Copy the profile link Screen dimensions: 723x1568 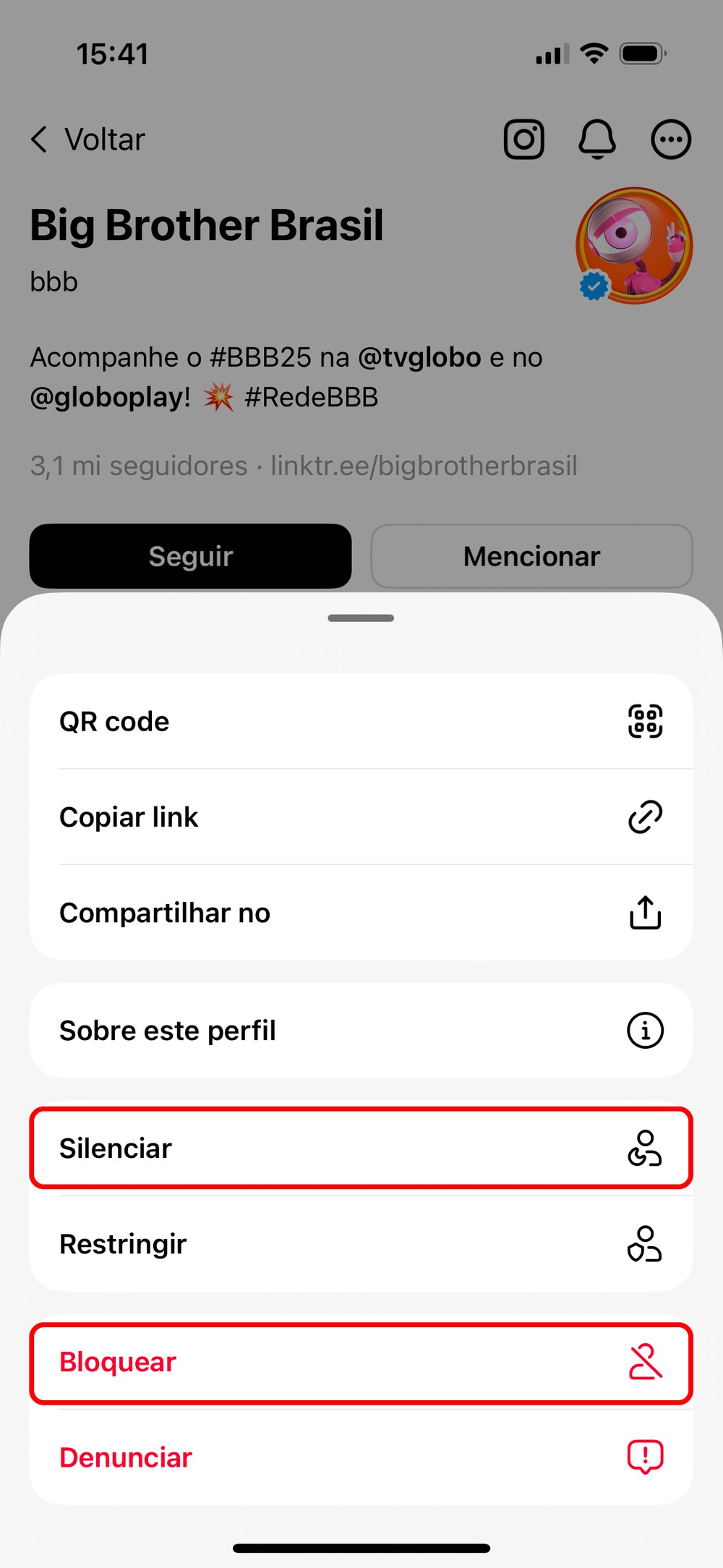point(360,817)
